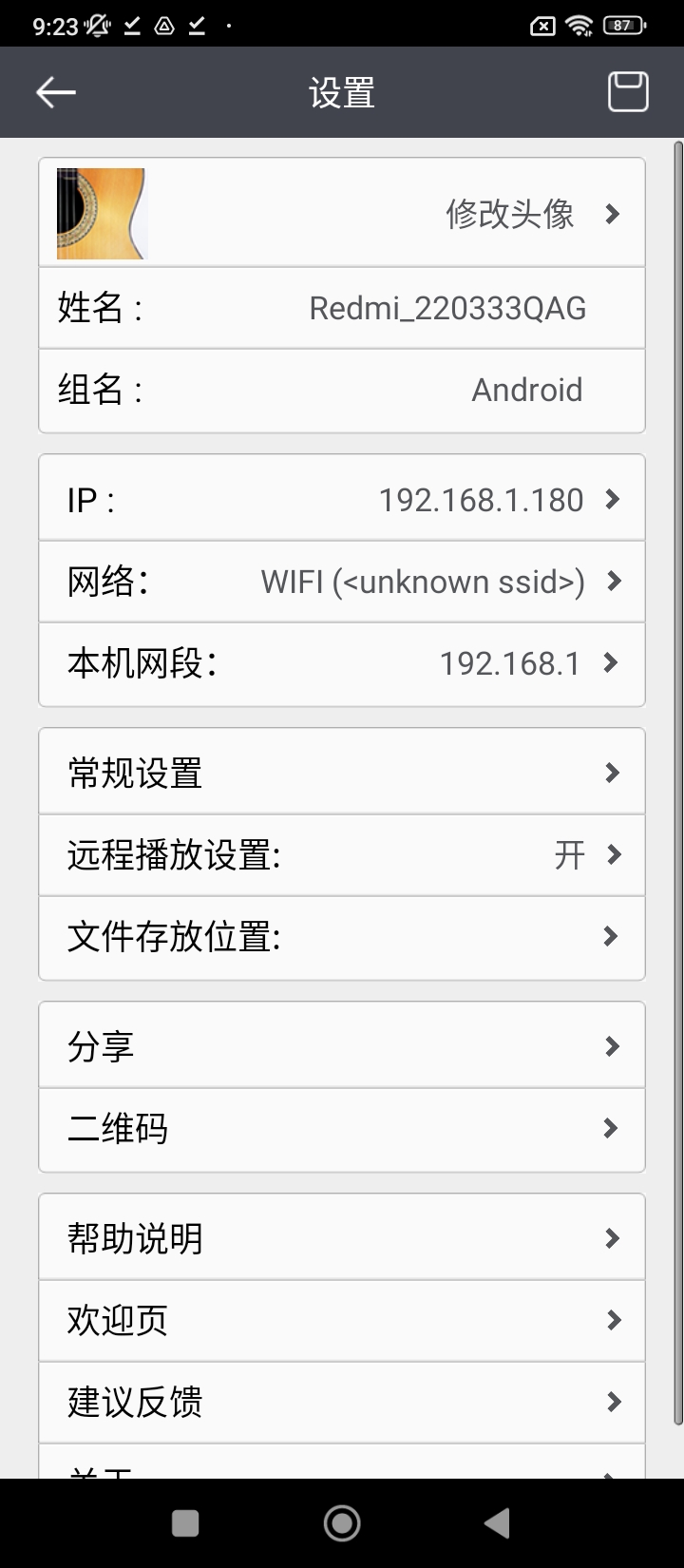The height and width of the screenshot is (1568, 684).
Task: Open the 分享 row
Action: pyautogui.click(x=342, y=1046)
